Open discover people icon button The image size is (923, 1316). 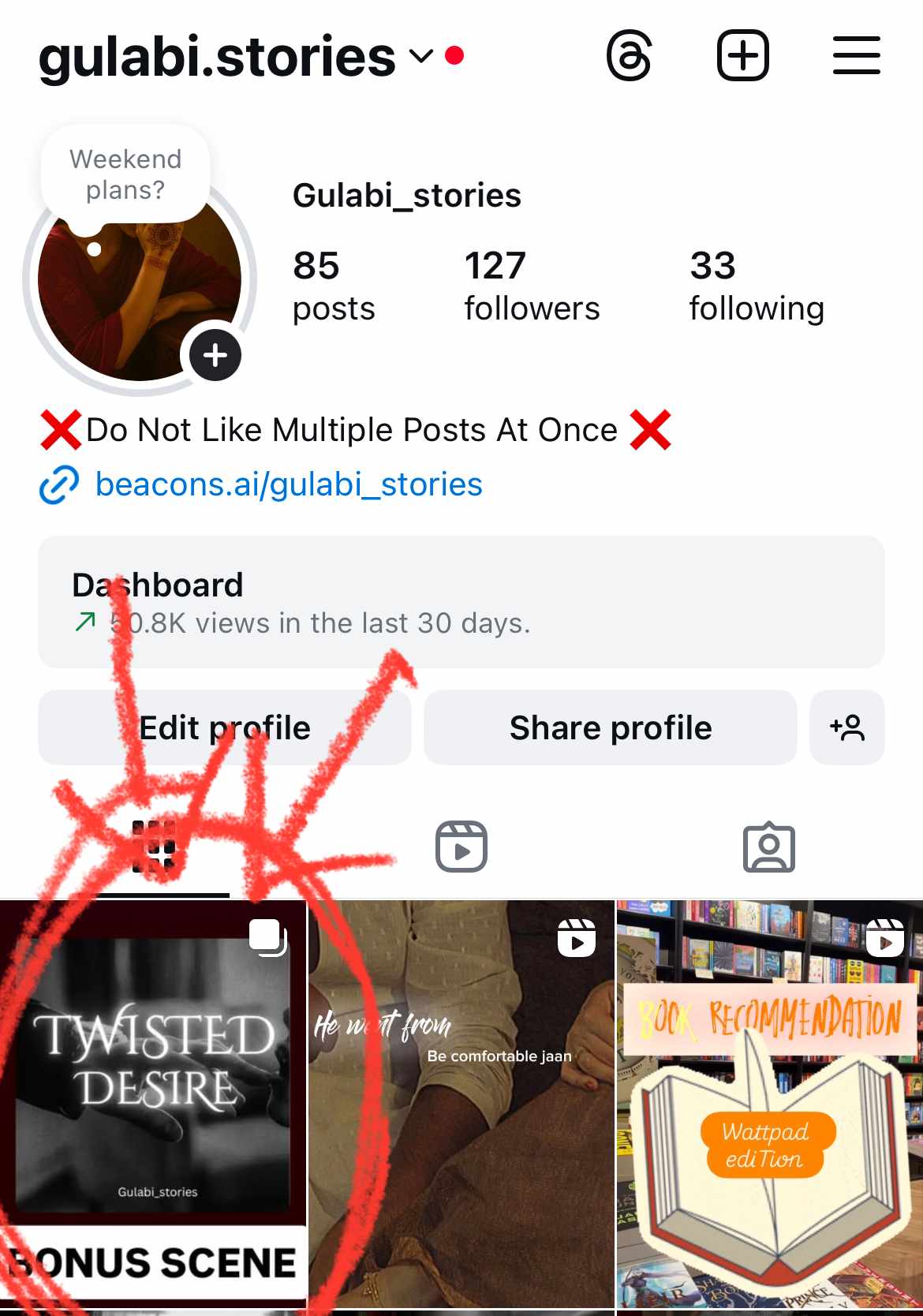pyautogui.click(x=846, y=727)
